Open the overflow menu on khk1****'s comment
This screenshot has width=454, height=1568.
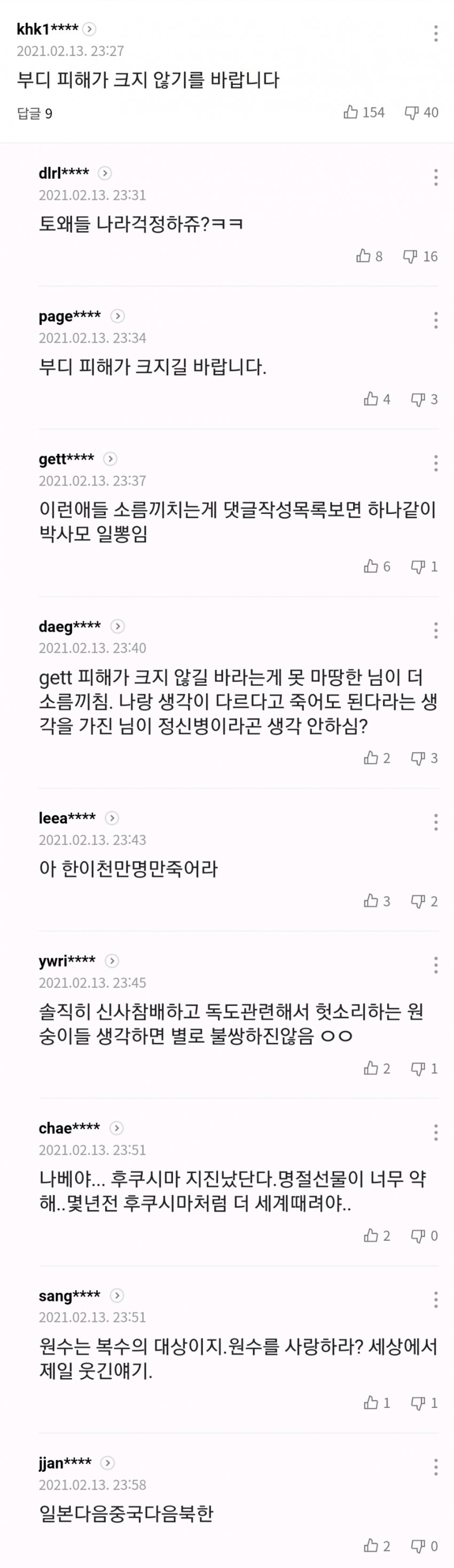[436, 34]
